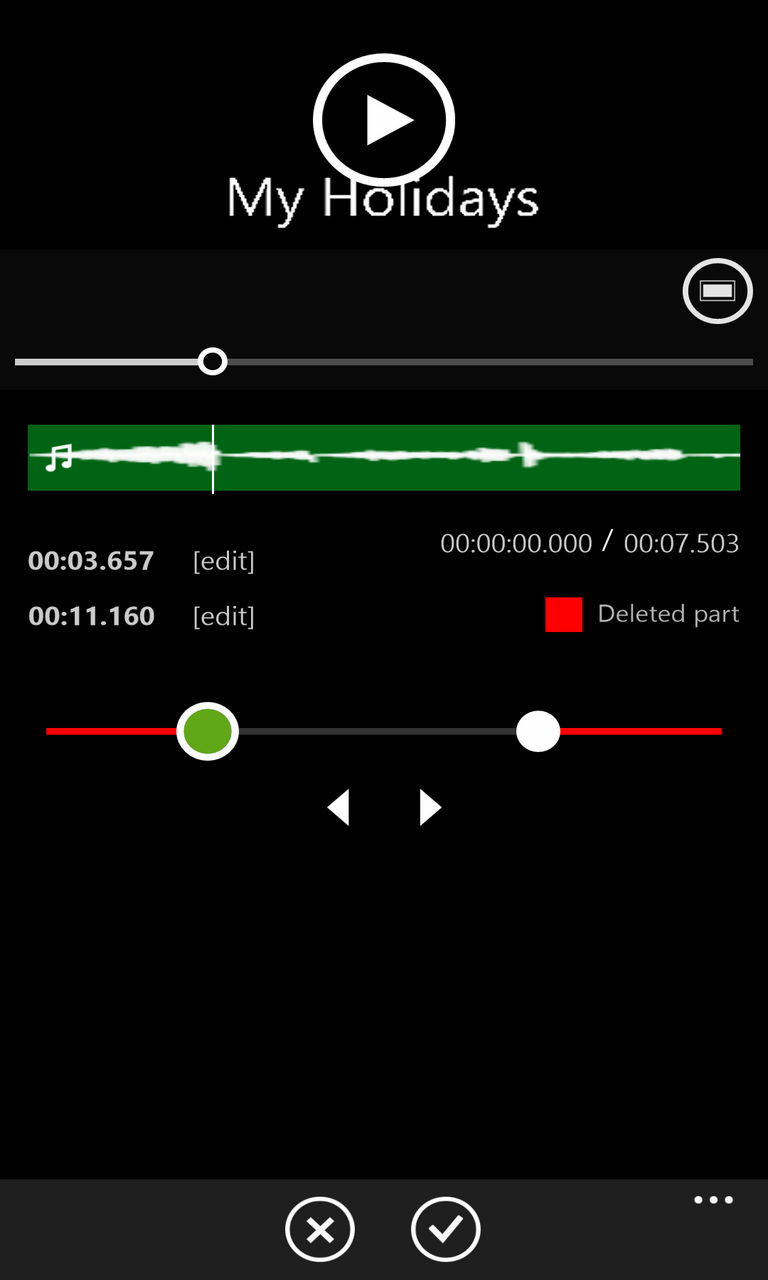Expand options via the three-dot menu
Screen dimensions: 768x1280
click(x=712, y=1199)
